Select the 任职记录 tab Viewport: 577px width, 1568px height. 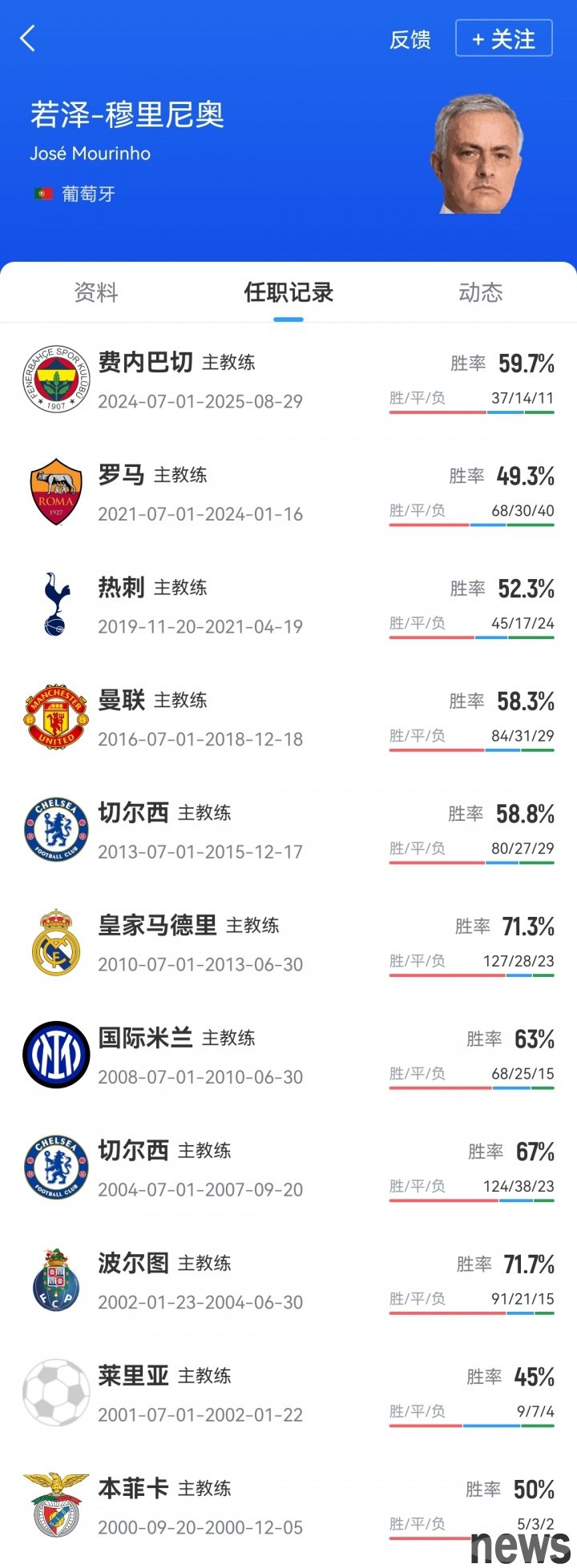pyautogui.click(x=288, y=292)
